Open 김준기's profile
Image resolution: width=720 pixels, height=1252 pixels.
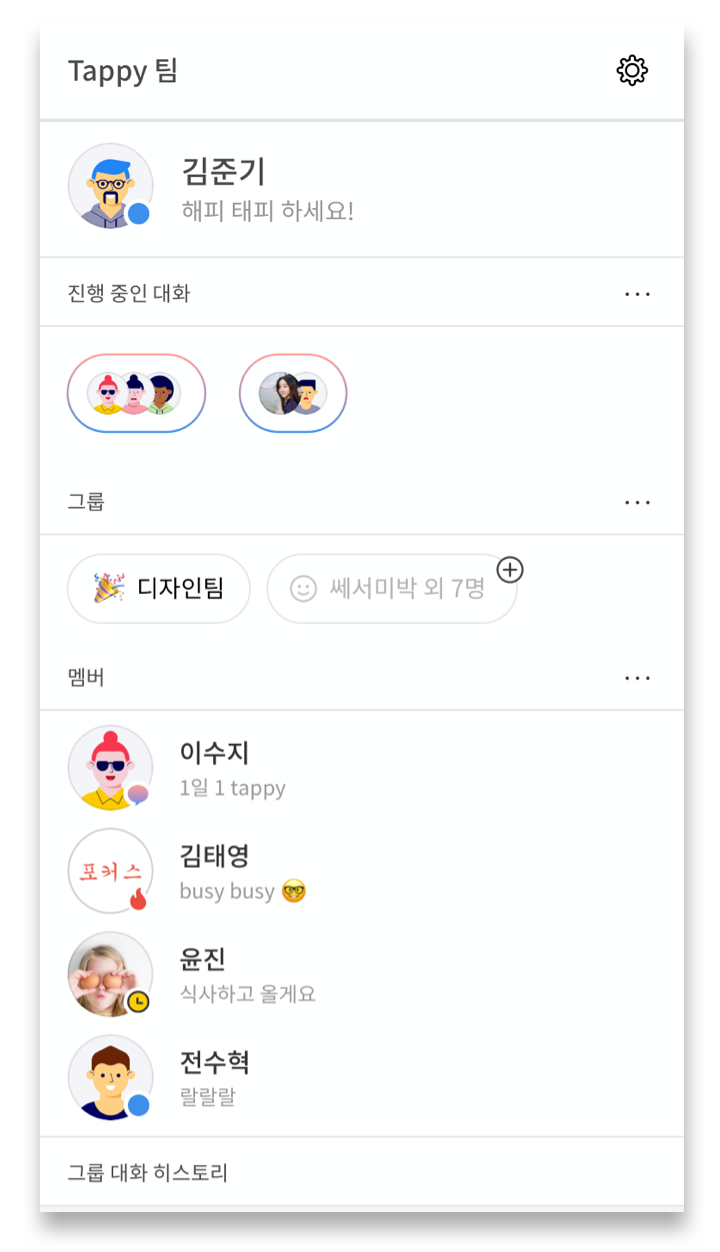point(224,187)
